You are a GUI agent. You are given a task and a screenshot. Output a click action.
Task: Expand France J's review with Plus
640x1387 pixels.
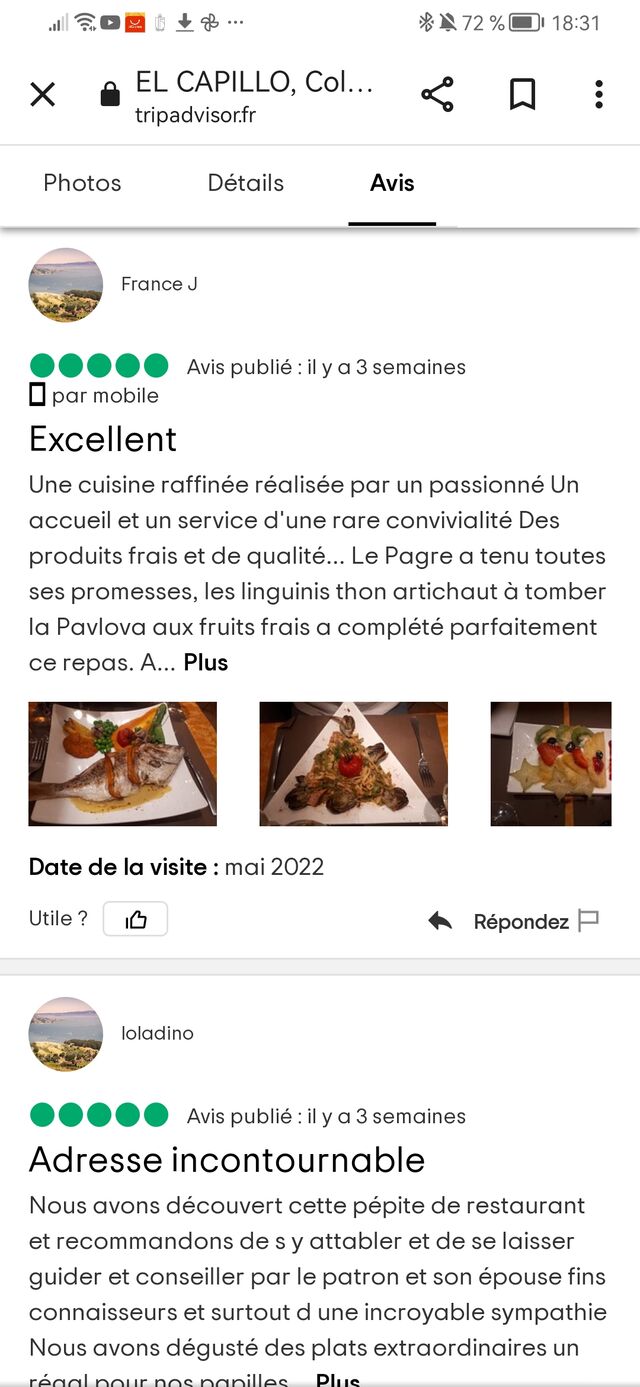(206, 663)
